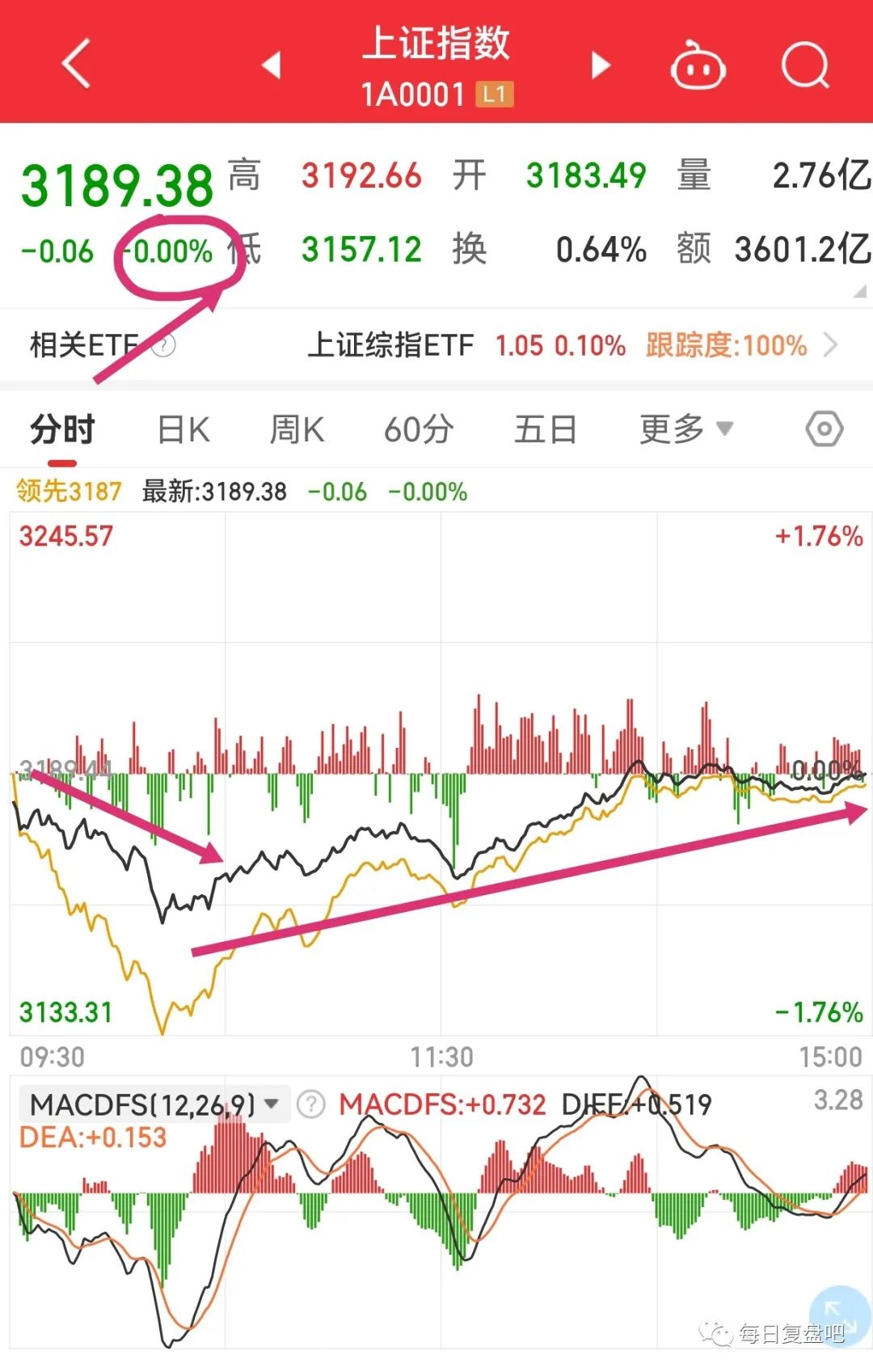Viewport: 873px width, 1372px height.
Task: Select the 五日 chart view
Action: [546, 429]
